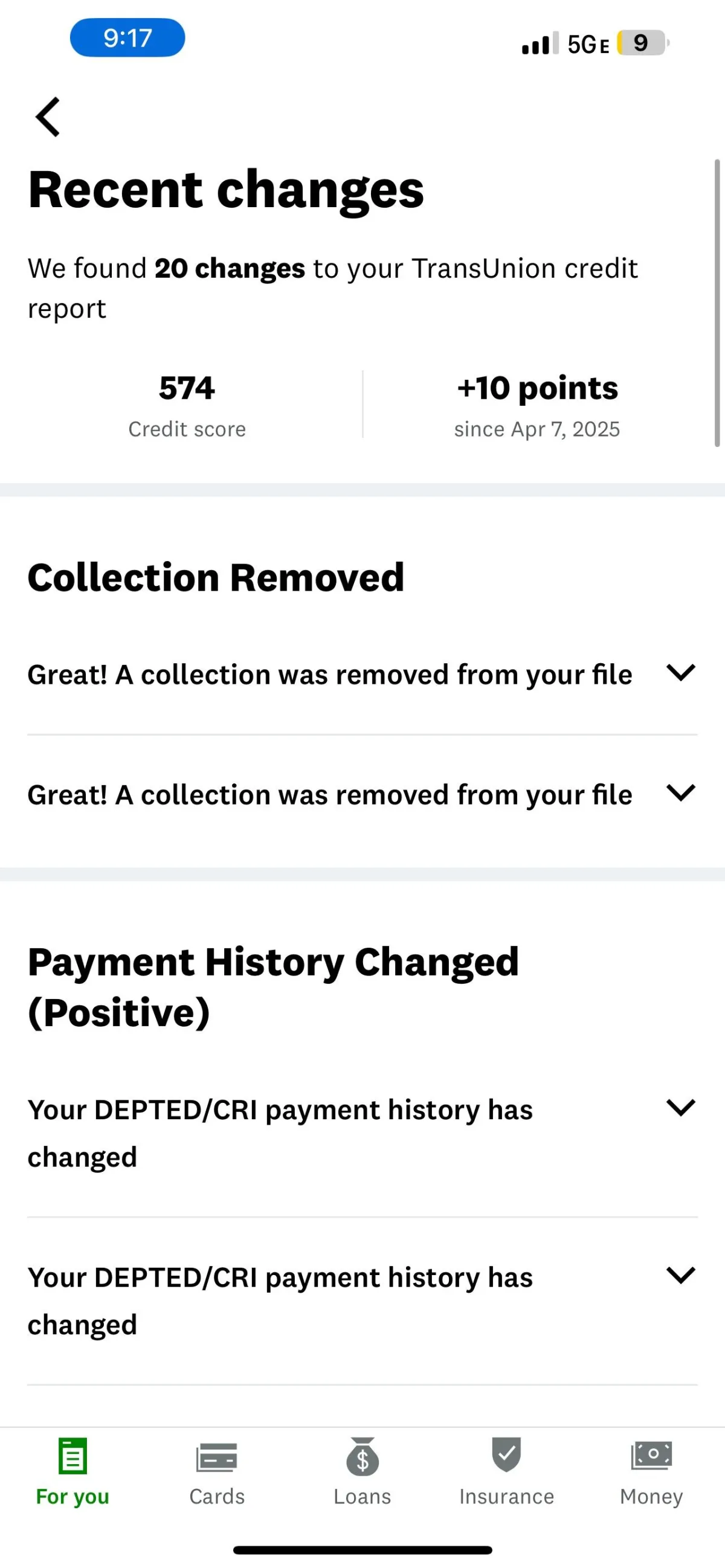
Task: Open the Loans tab
Action: pos(362,1472)
